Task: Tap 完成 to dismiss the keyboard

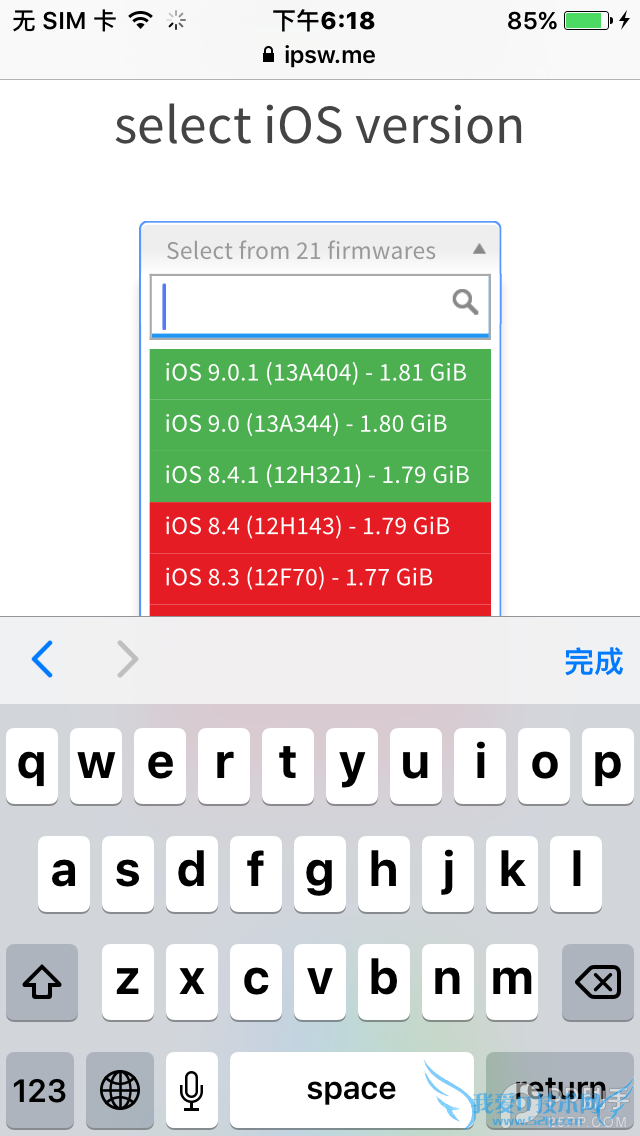Action: pyautogui.click(x=593, y=661)
